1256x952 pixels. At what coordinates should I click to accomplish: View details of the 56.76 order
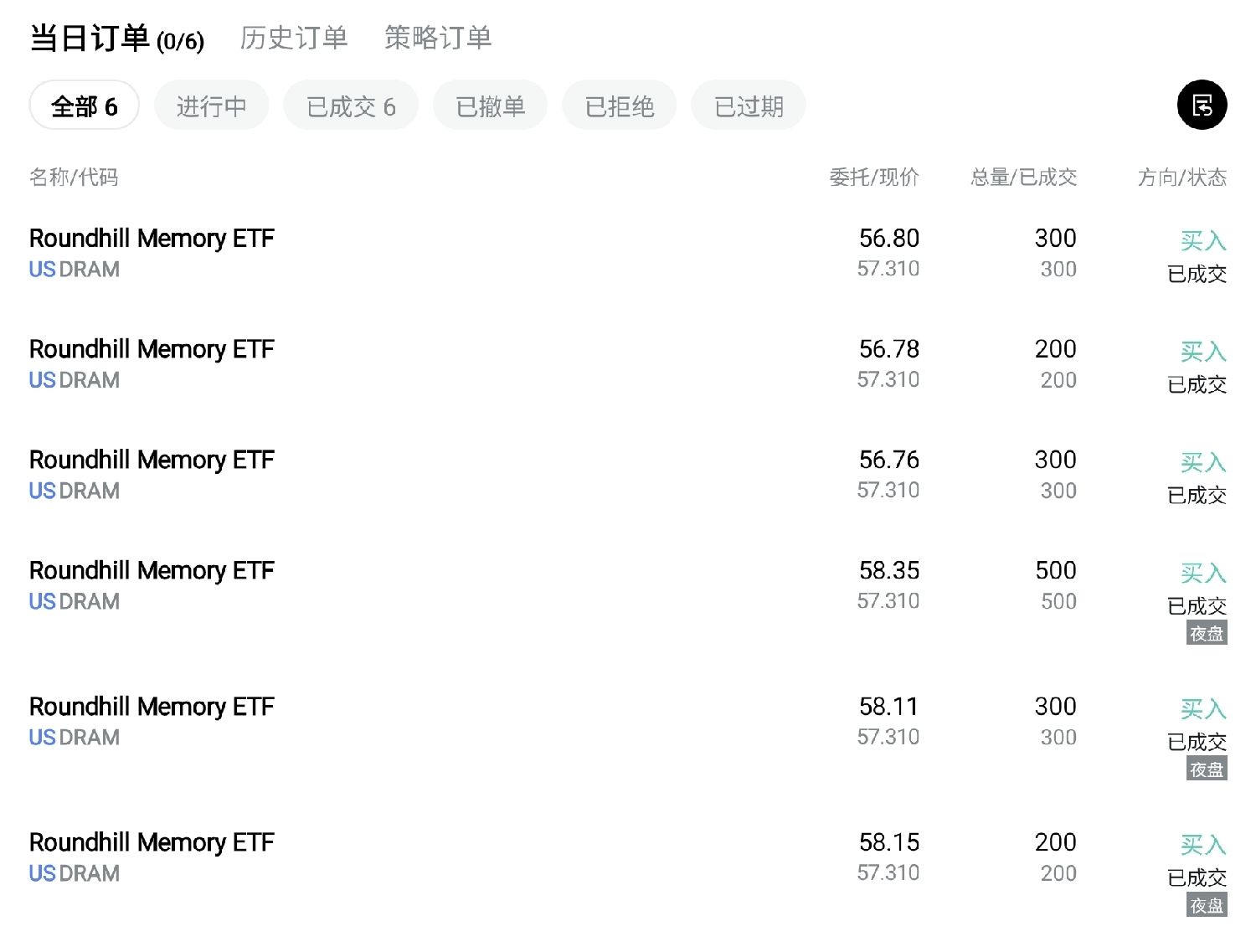(628, 475)
